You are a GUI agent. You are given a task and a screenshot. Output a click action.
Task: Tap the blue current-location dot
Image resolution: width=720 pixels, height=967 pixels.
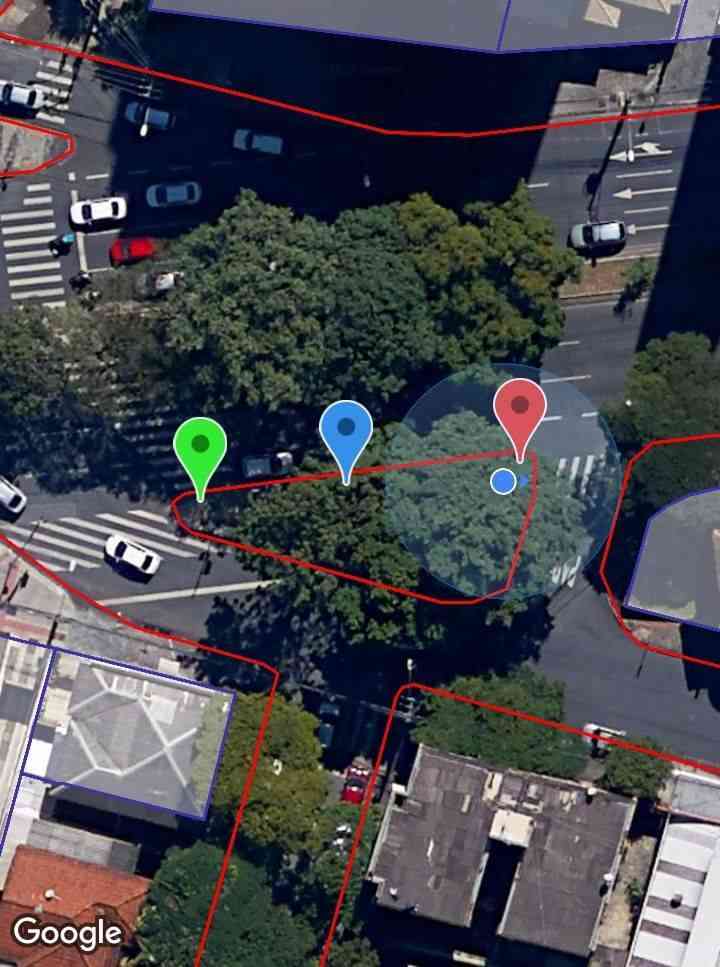[504, 482]
